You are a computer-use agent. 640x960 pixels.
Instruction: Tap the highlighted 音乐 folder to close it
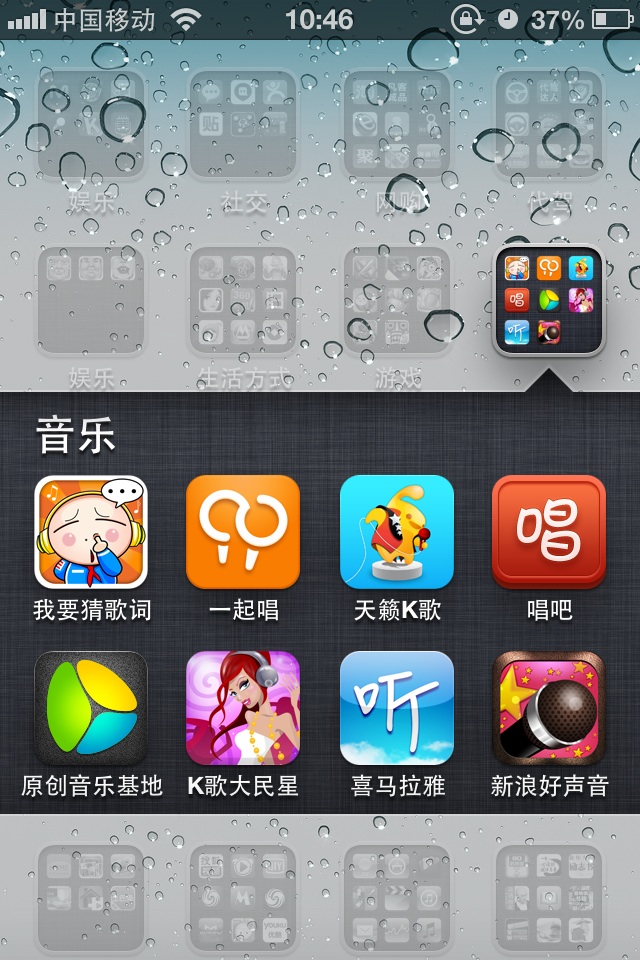549,301
